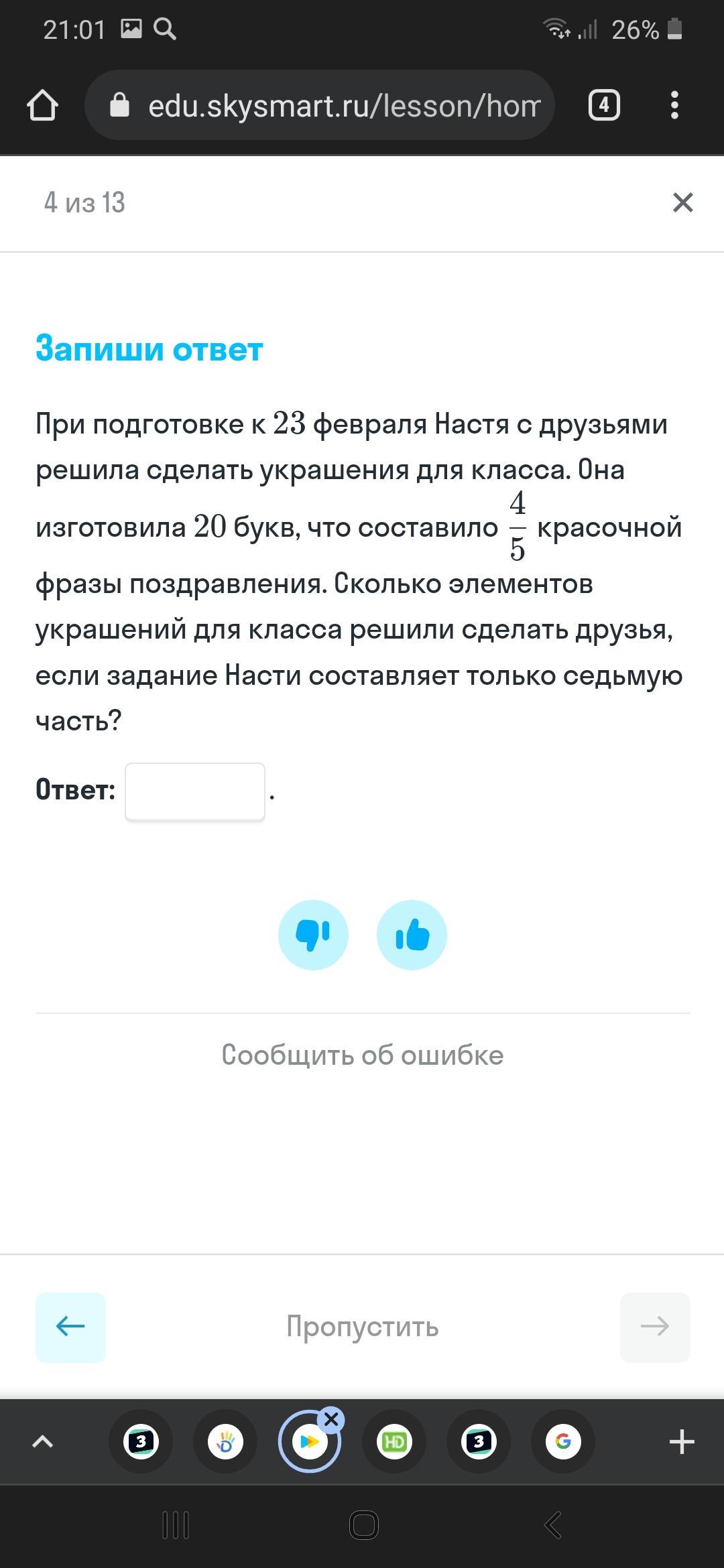Viewport: 724px width, 1568px height.
Task: Dislike this task with thumbs down
Action: pyautogui.click(x=313, y=934)
